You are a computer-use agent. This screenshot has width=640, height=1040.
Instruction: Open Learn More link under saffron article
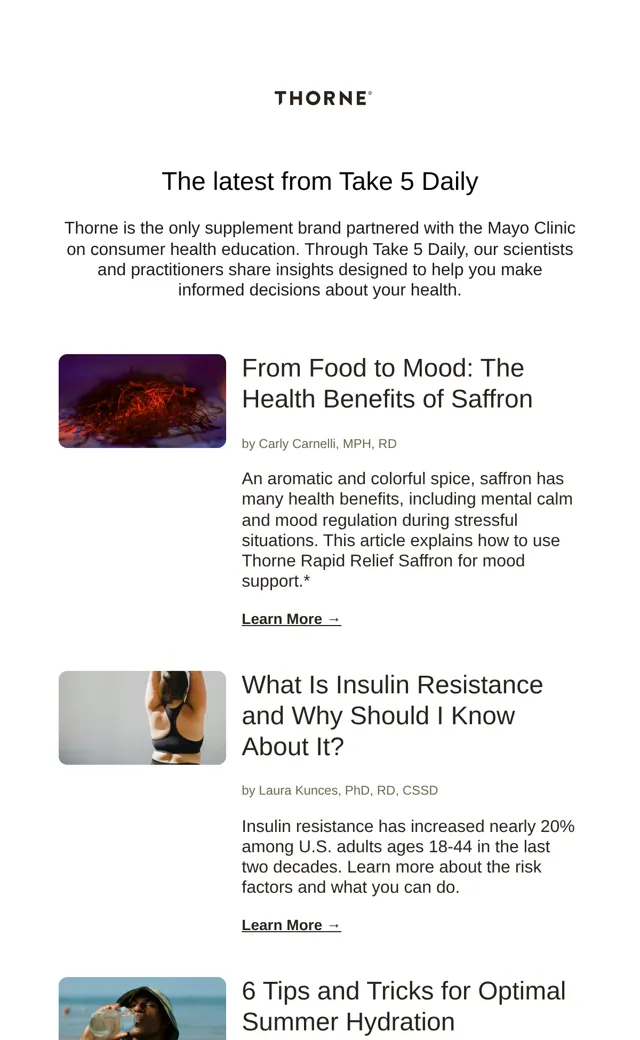(x=291, y=619)
